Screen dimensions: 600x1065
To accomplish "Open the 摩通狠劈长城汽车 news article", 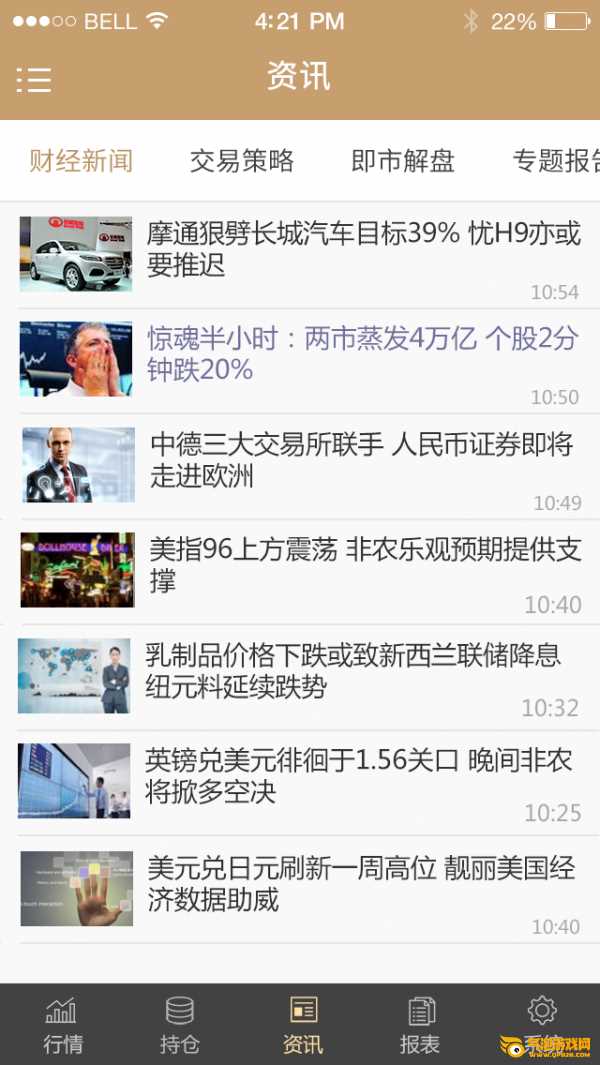I will [x=363, y=250].
